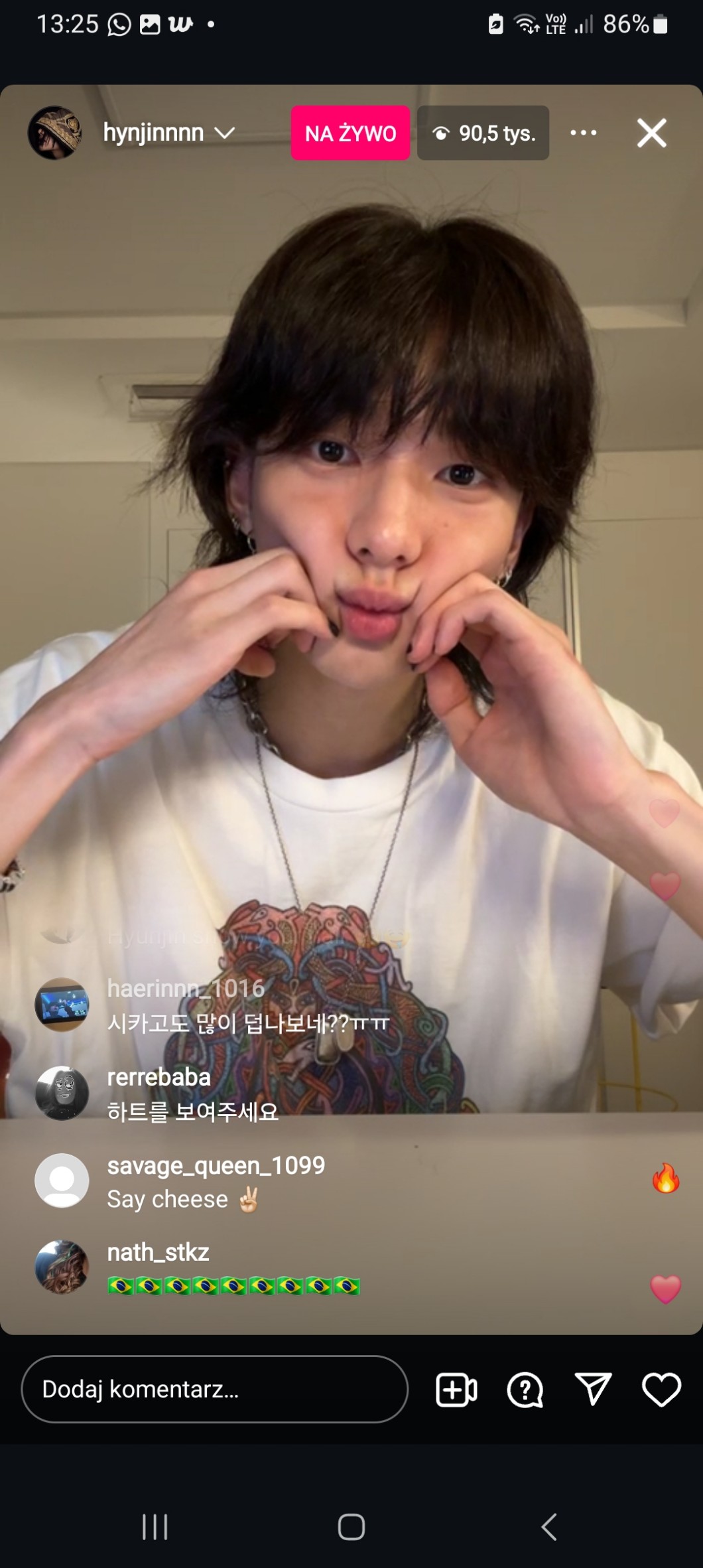Image resolution: width=703 pixels, height=1568 pixels.
Task: Open hynjinnnn profile picture
Action: click(x=54, y=133)
